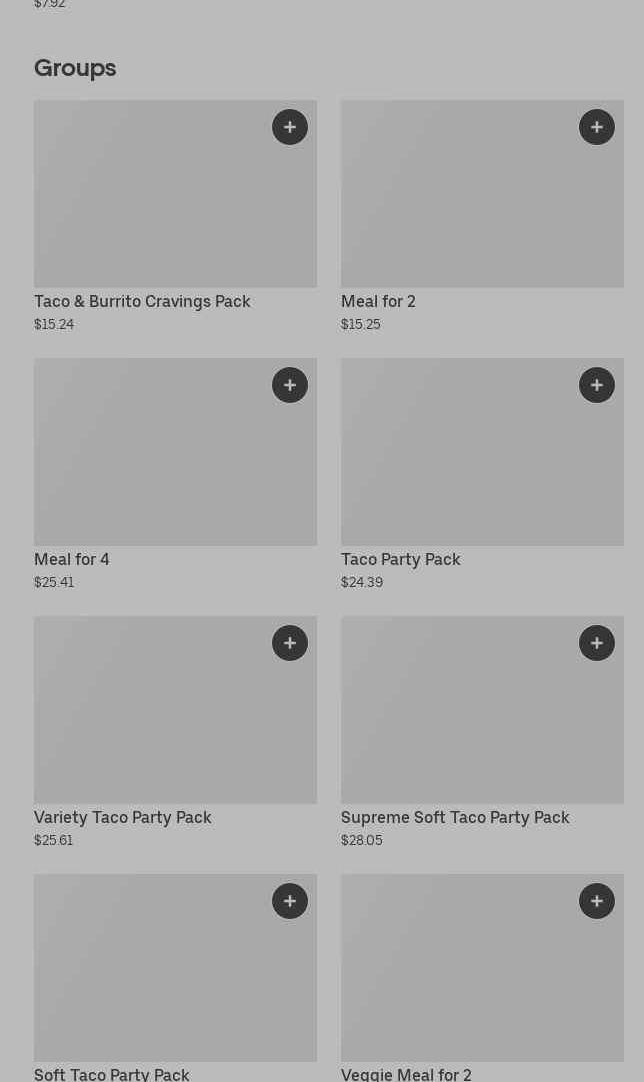View Taco Party Pack details
Screen dimensions: 644x1082
482,474
